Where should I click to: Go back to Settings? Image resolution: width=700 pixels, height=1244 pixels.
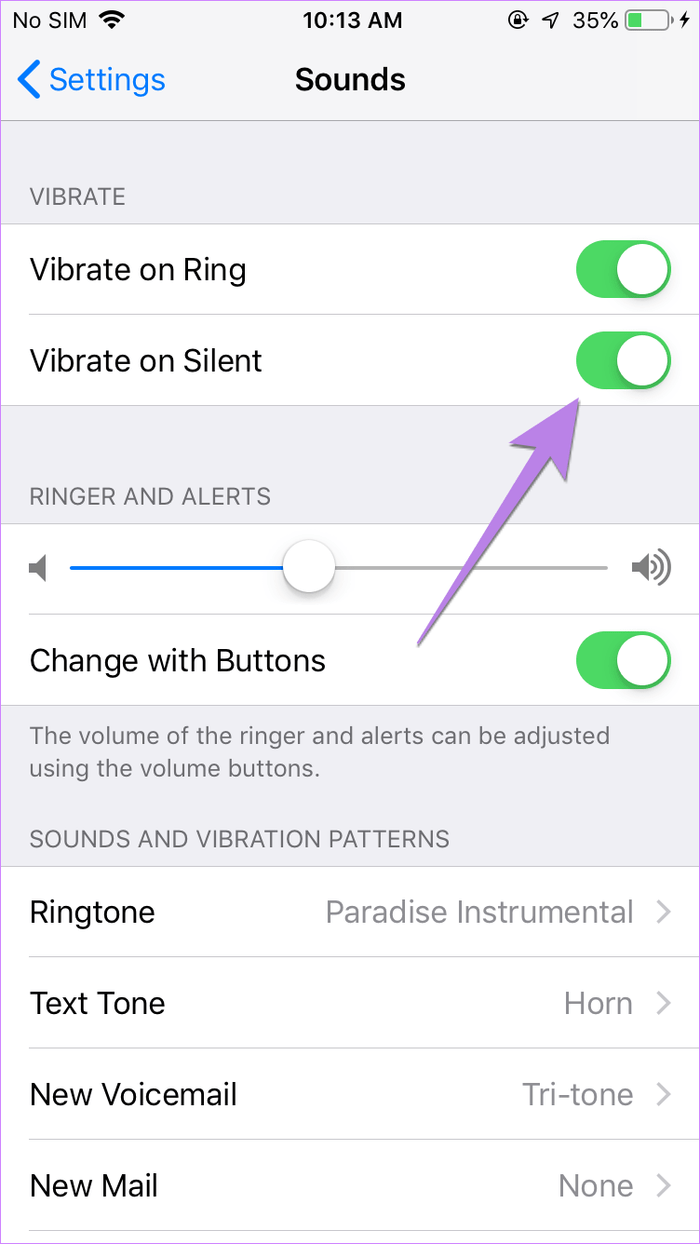(x=92, y=80)
